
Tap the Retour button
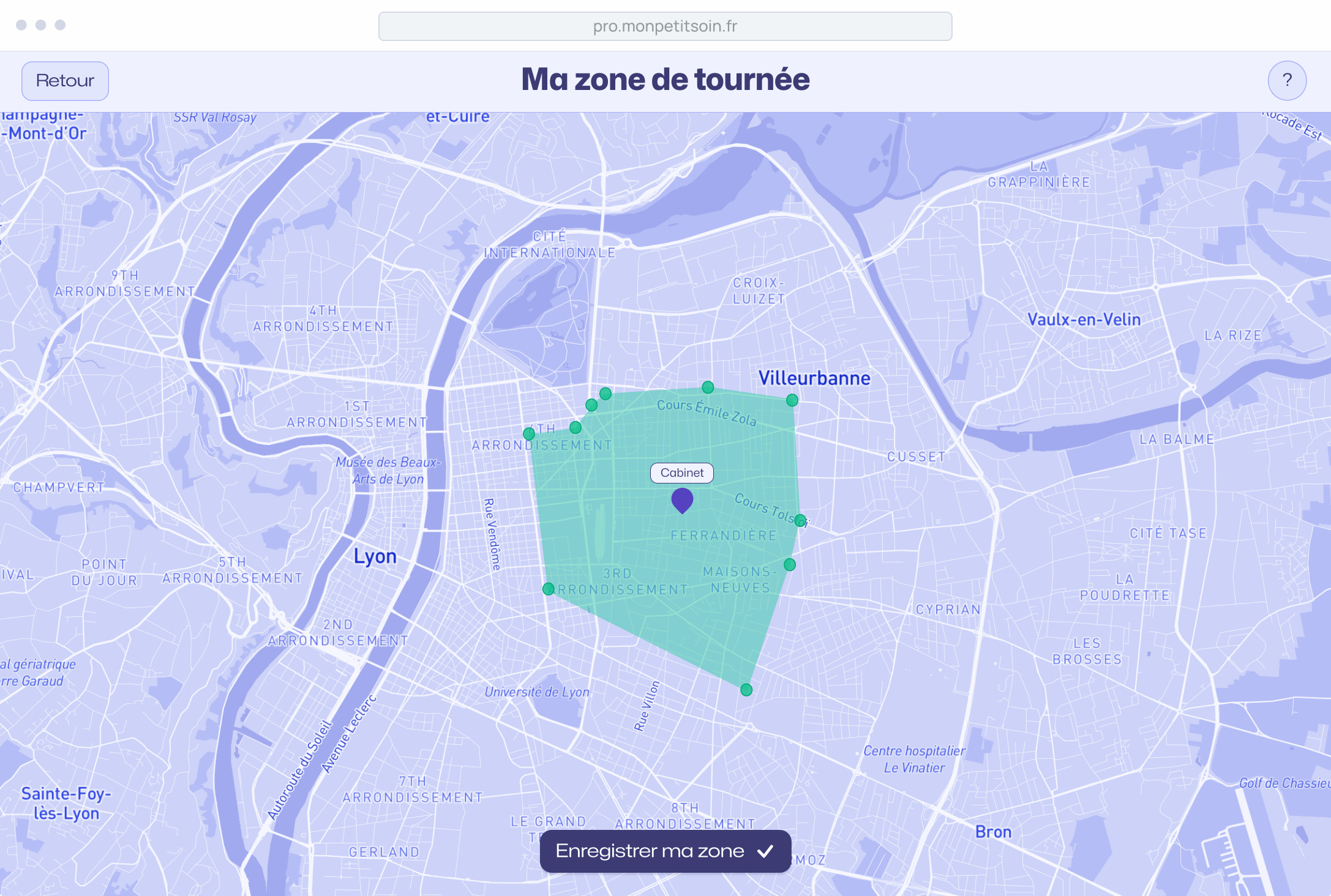pos(65,81)
